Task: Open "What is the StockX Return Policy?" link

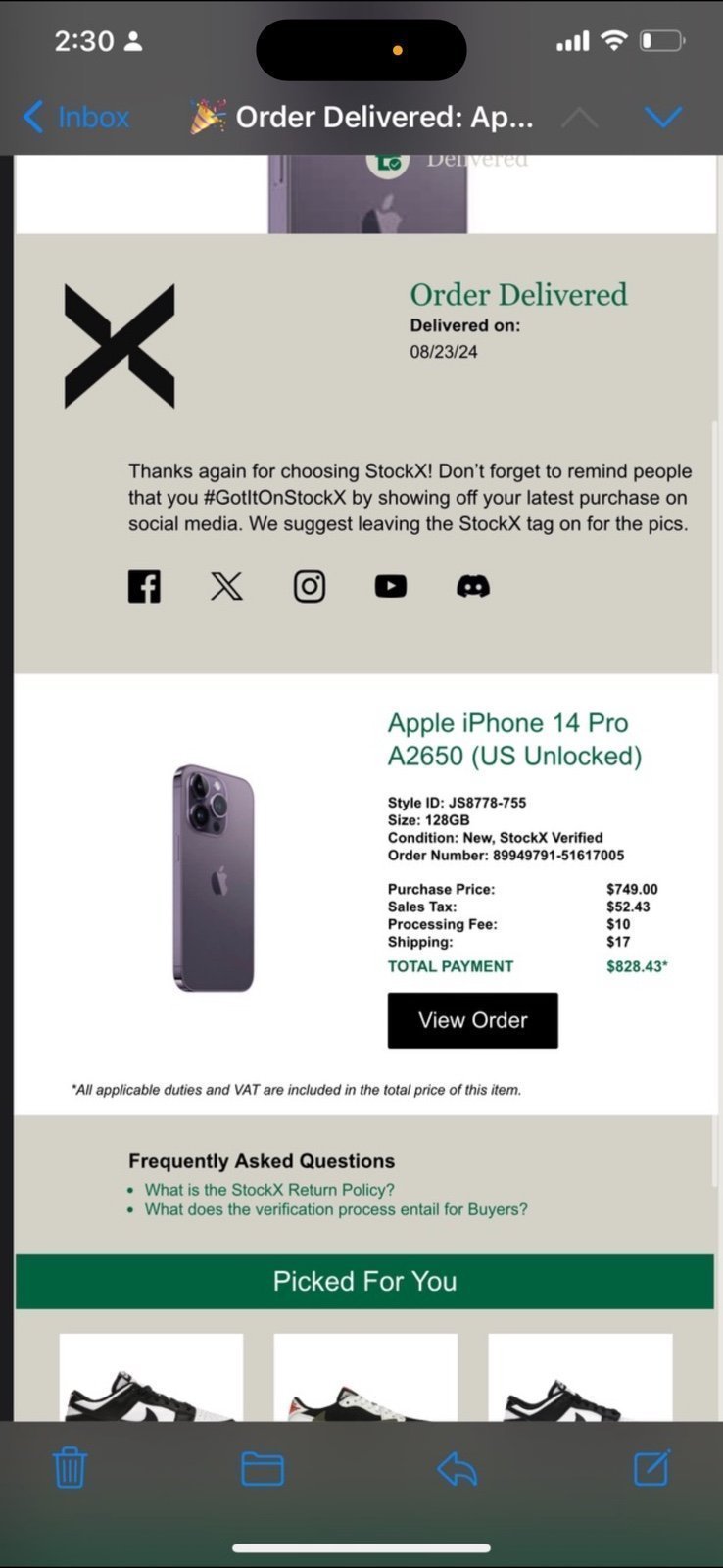Action: (x=269, y=1190)
